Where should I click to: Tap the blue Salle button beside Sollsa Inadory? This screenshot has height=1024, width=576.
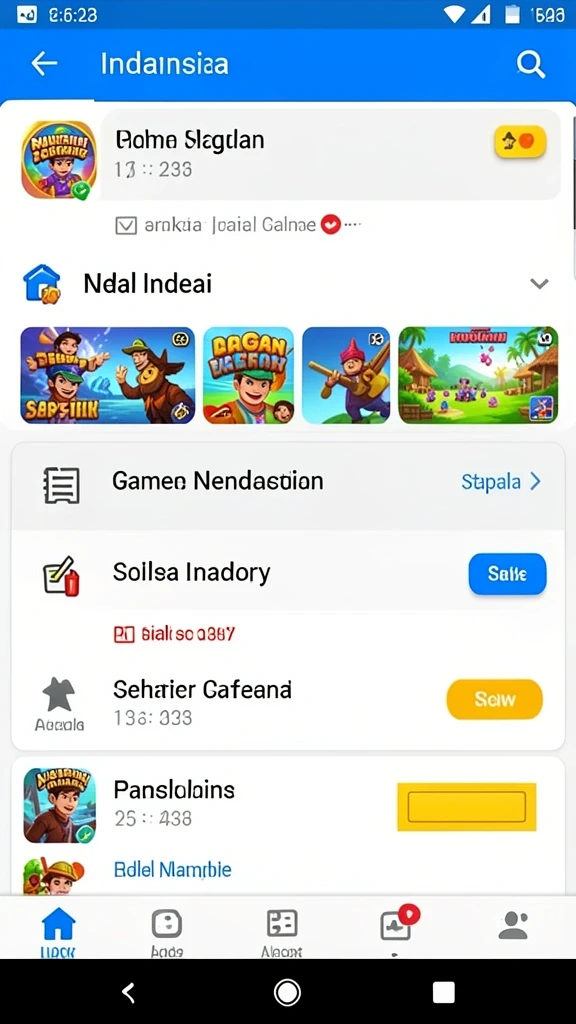tap(507, 574)
